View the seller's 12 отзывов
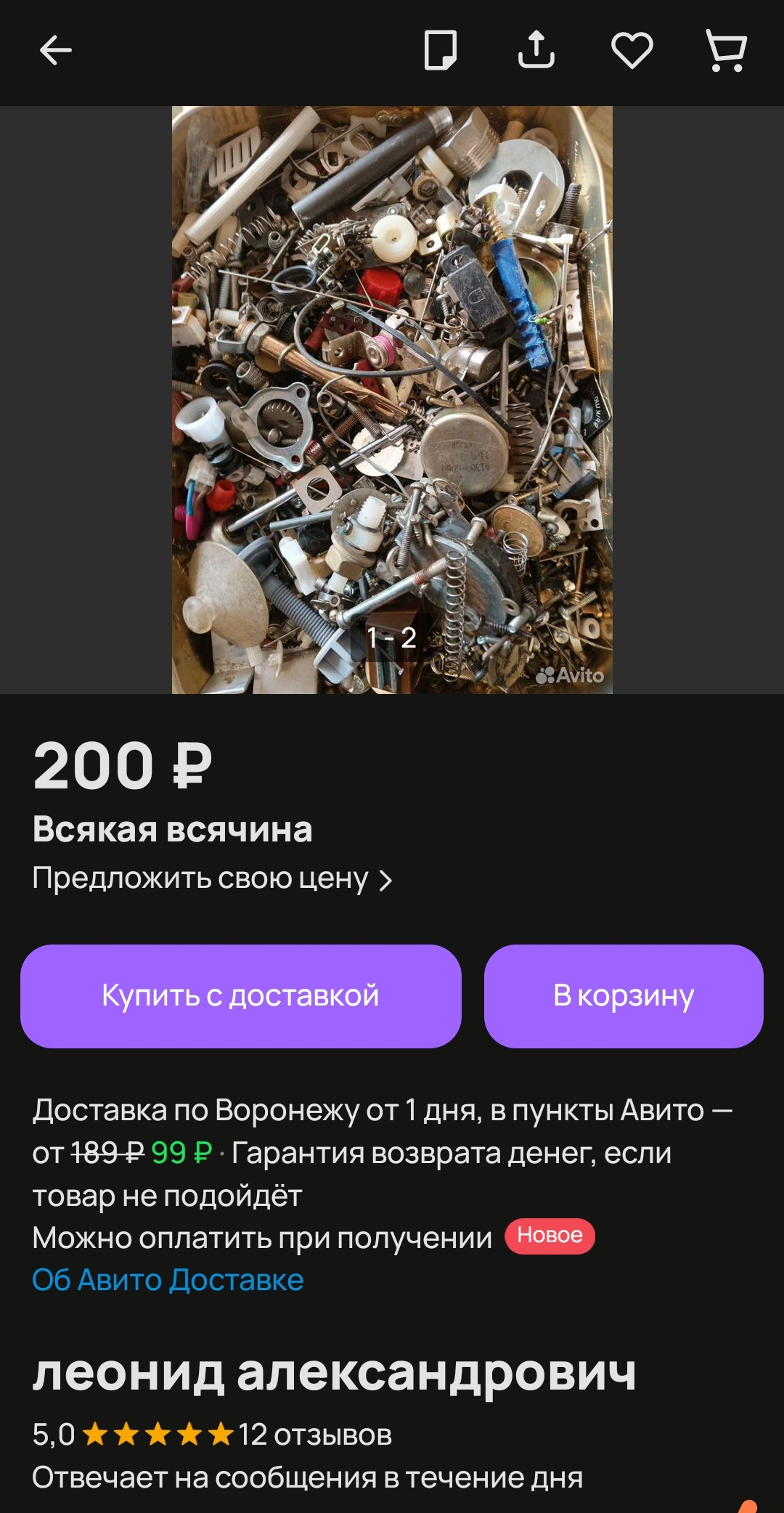This screenshot has height=1513, width=784. [x=315, y=1435]
